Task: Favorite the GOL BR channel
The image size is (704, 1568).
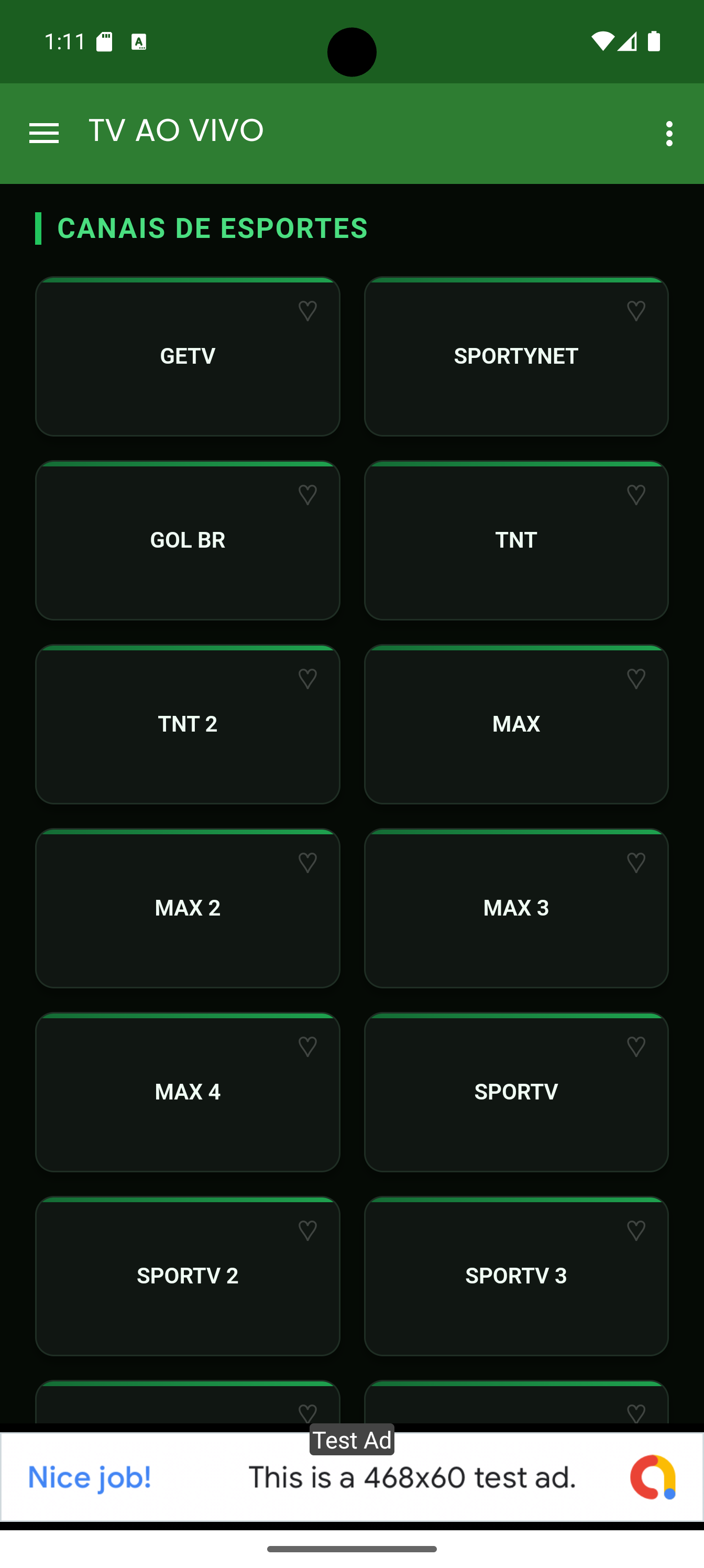Action: pyautogui.click(x=307, y=494)
